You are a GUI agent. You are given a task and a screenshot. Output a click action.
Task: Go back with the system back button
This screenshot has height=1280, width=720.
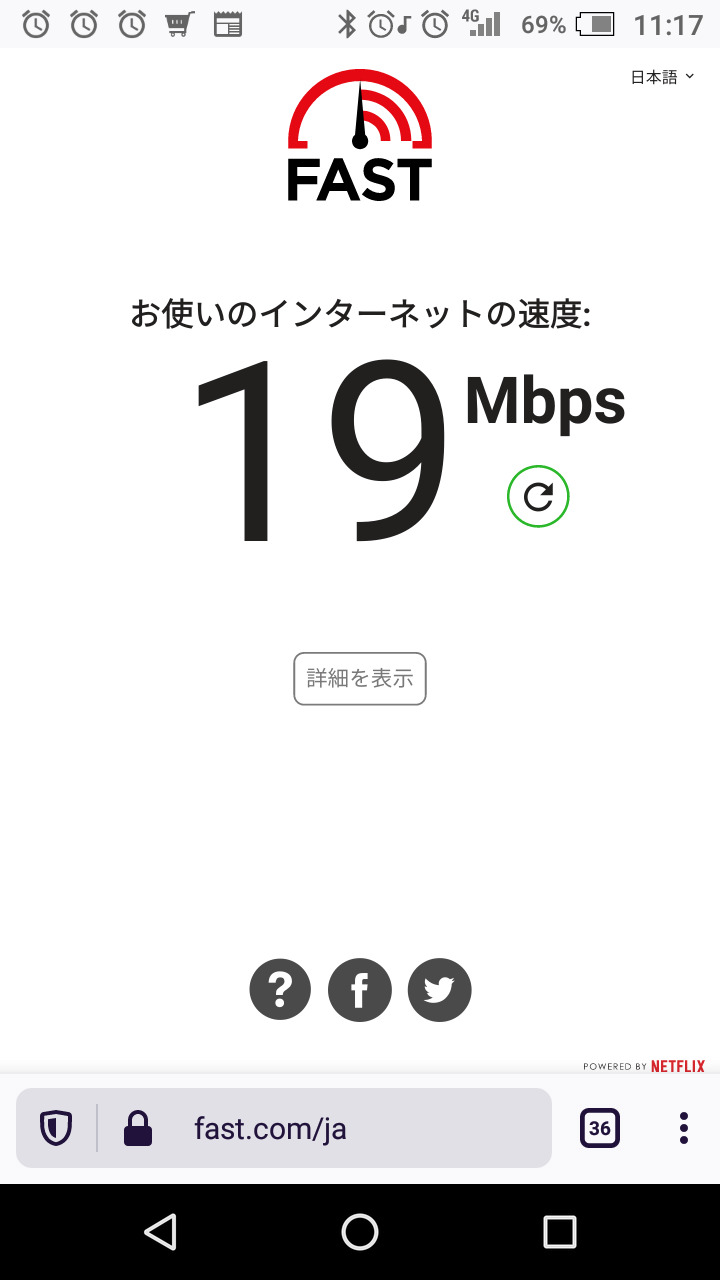(160, 1232)
